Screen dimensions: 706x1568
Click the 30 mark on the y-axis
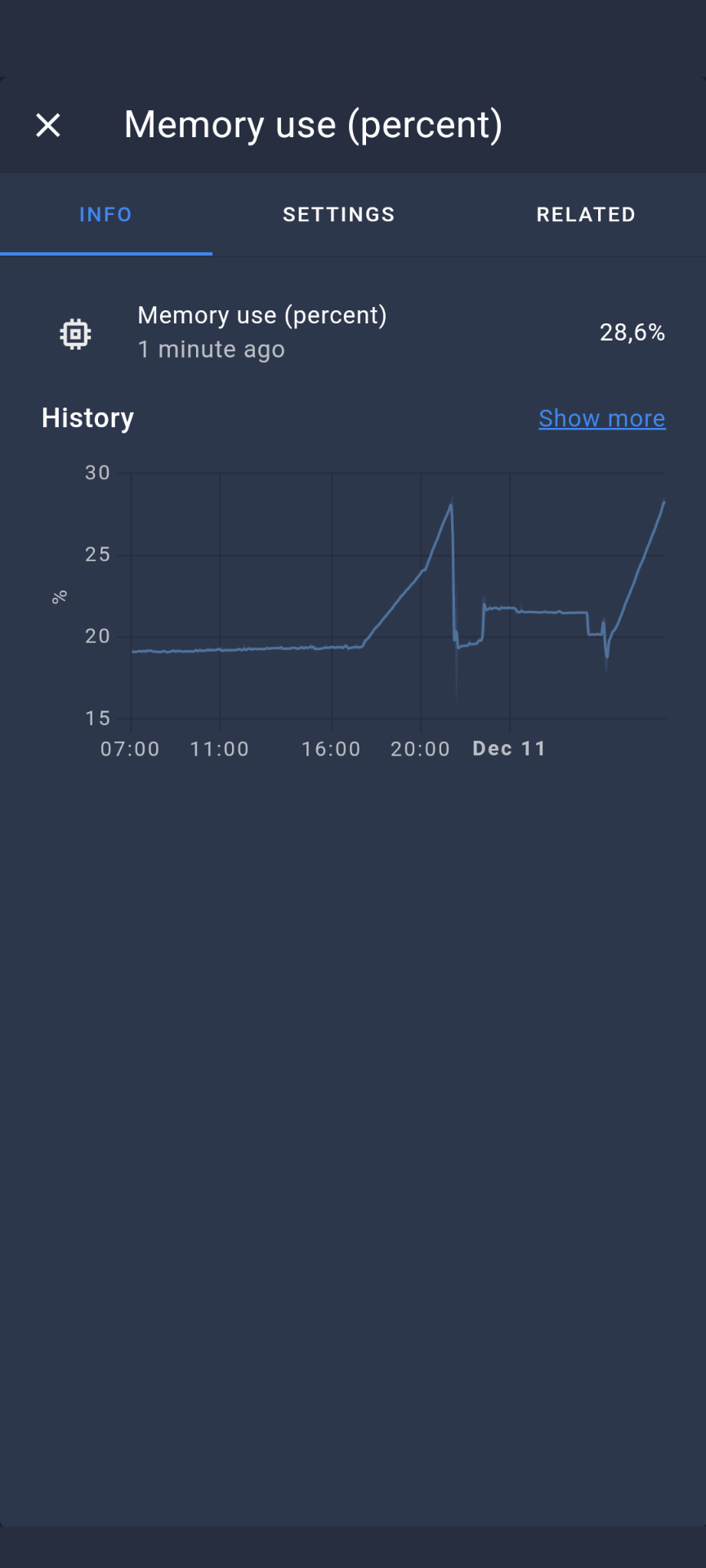pyautogui.click(x=97, y=473)
